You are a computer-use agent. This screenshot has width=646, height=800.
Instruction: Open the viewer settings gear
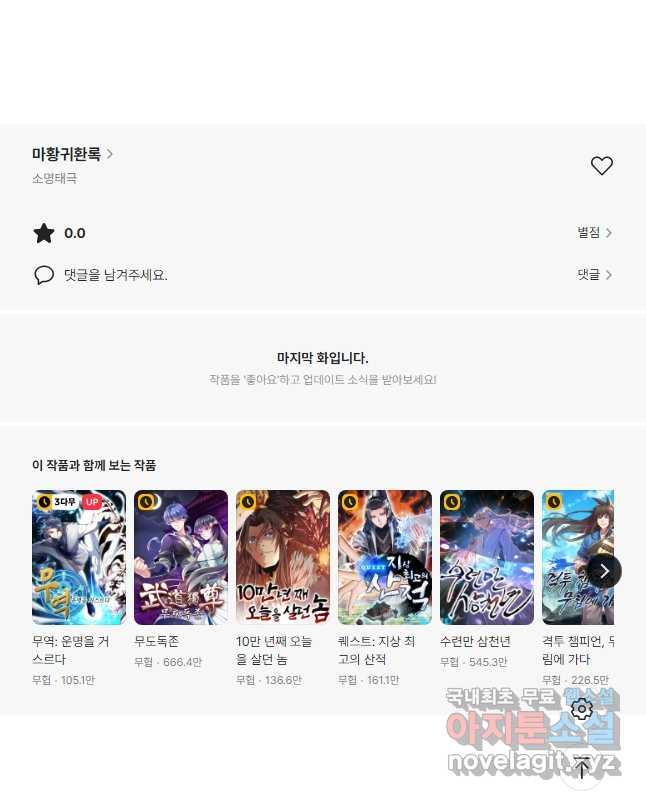[x=582, y=709]
